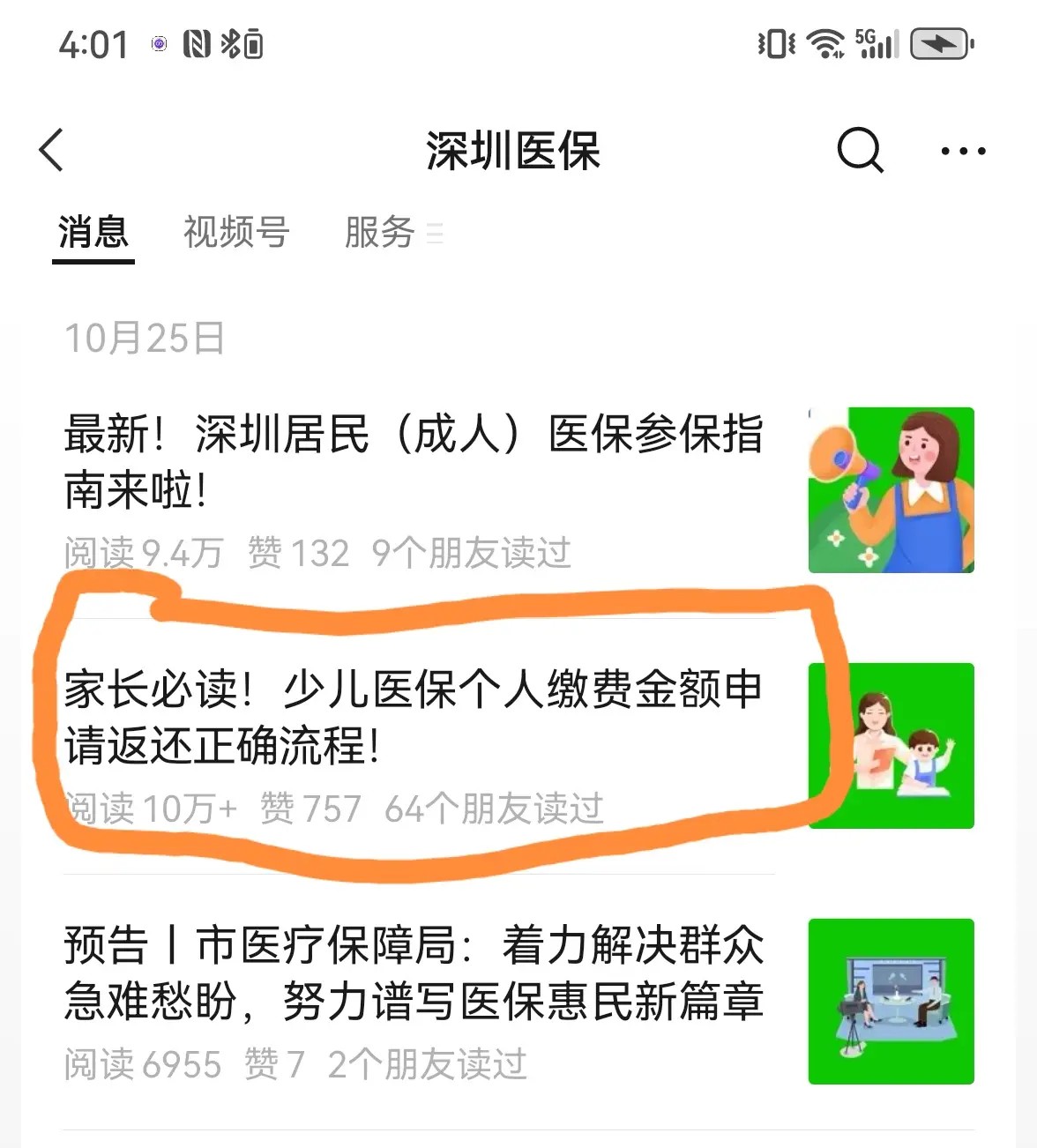
Task: Open article 深圳居民（成人）医保参保指南来啦
Action: [x=414, y=461]
